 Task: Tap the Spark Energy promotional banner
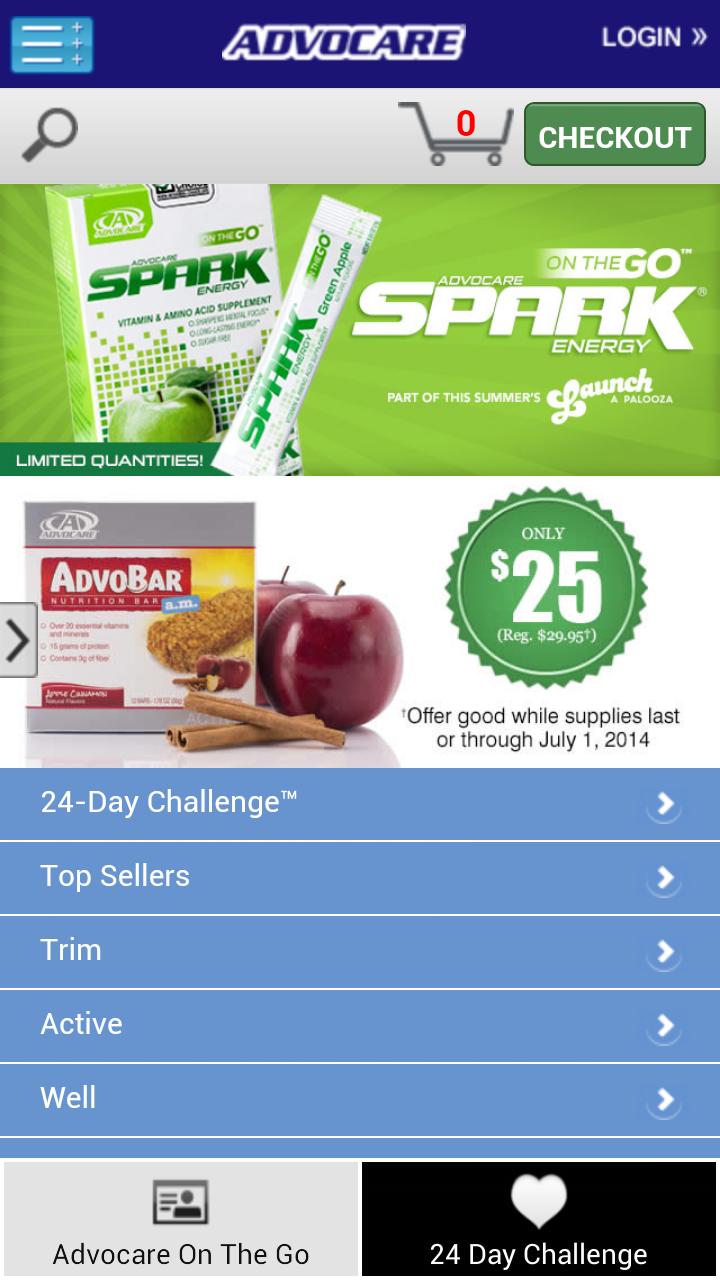click(x=360, y=330)
